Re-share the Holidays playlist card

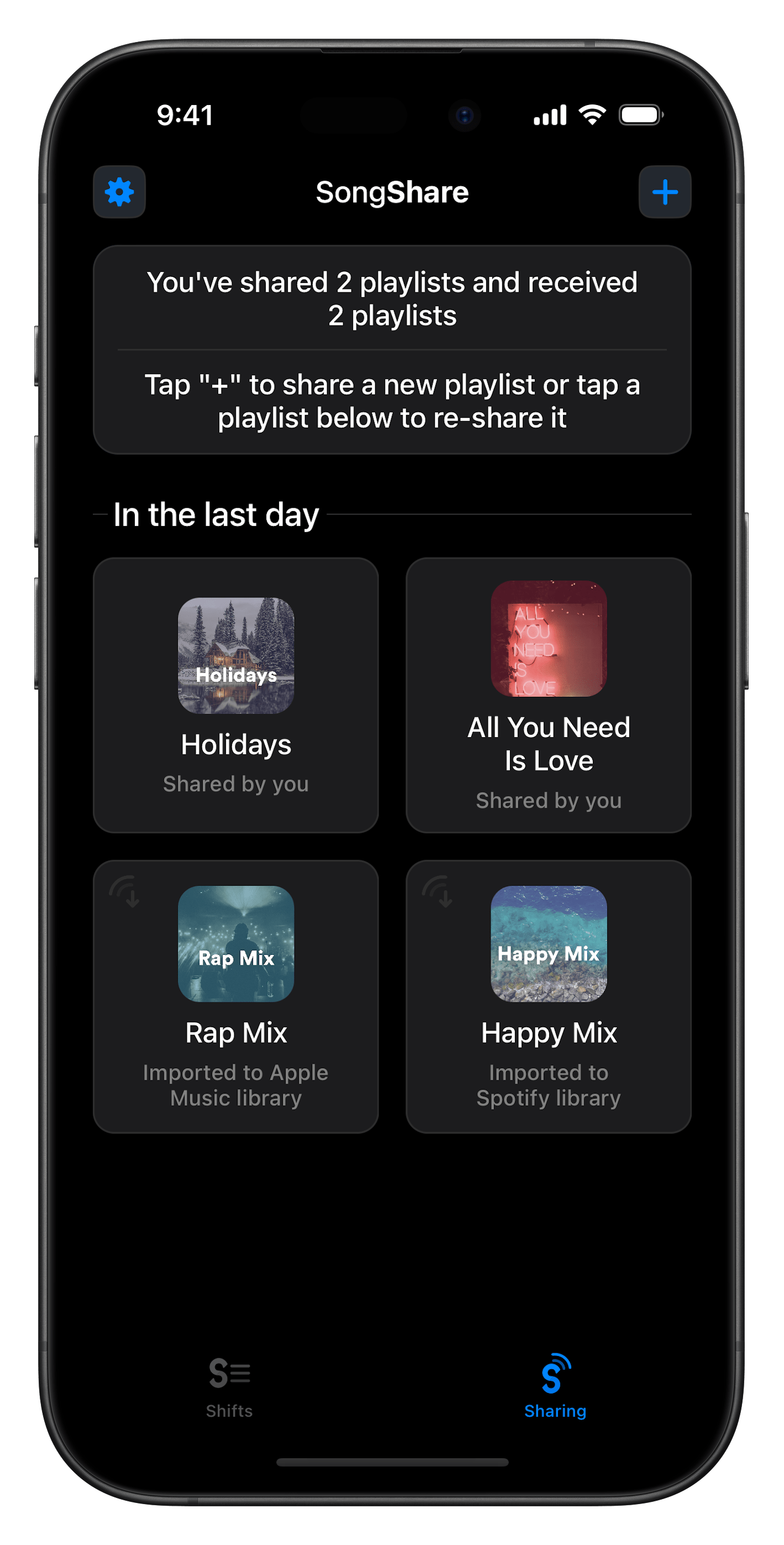point(236,695)
